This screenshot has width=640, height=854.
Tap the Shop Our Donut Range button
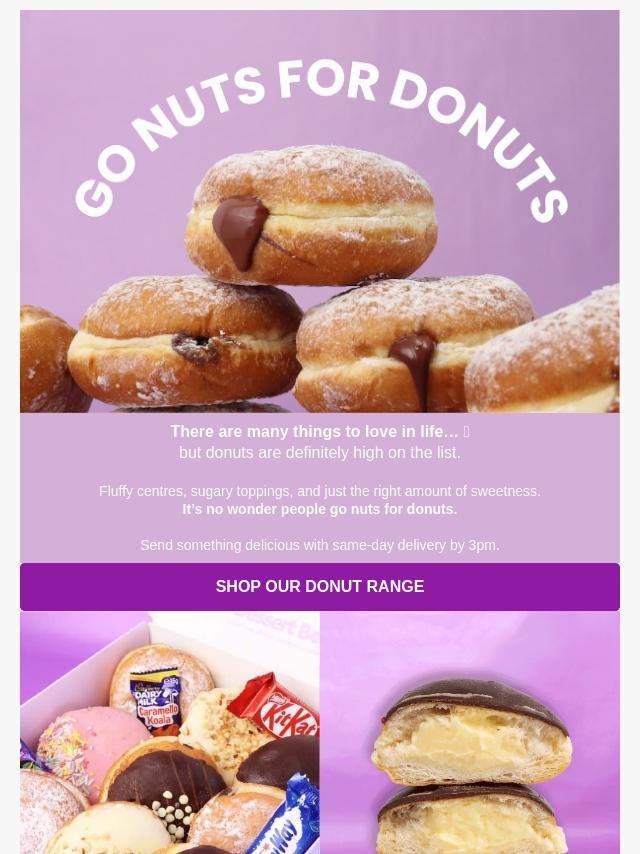tap(320, 587)
